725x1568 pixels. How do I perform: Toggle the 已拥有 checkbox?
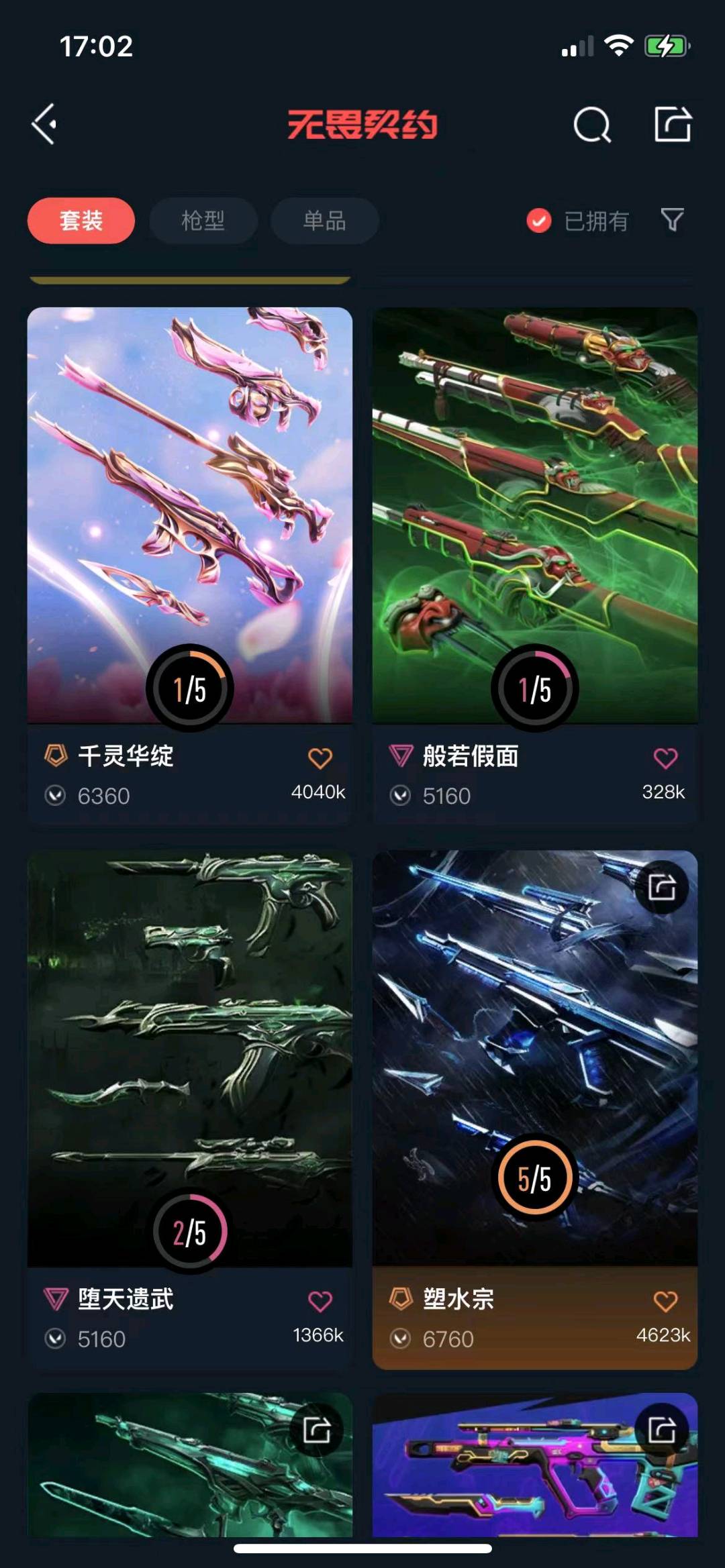539,221
